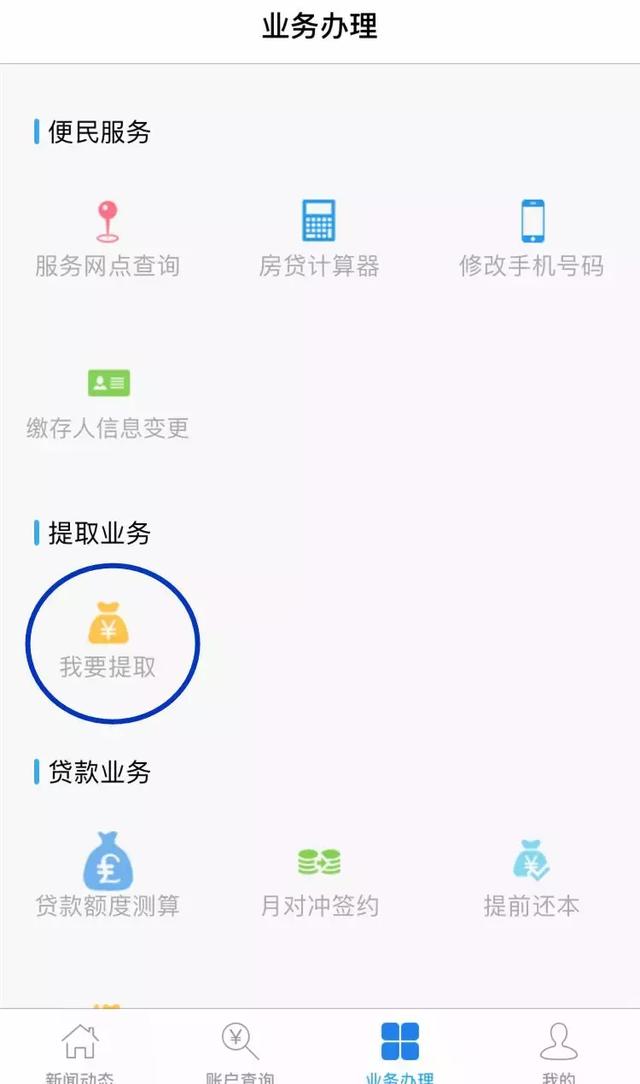
Task: Switch to the 账户查询 account tab
Action: [x=240, y=1051]
